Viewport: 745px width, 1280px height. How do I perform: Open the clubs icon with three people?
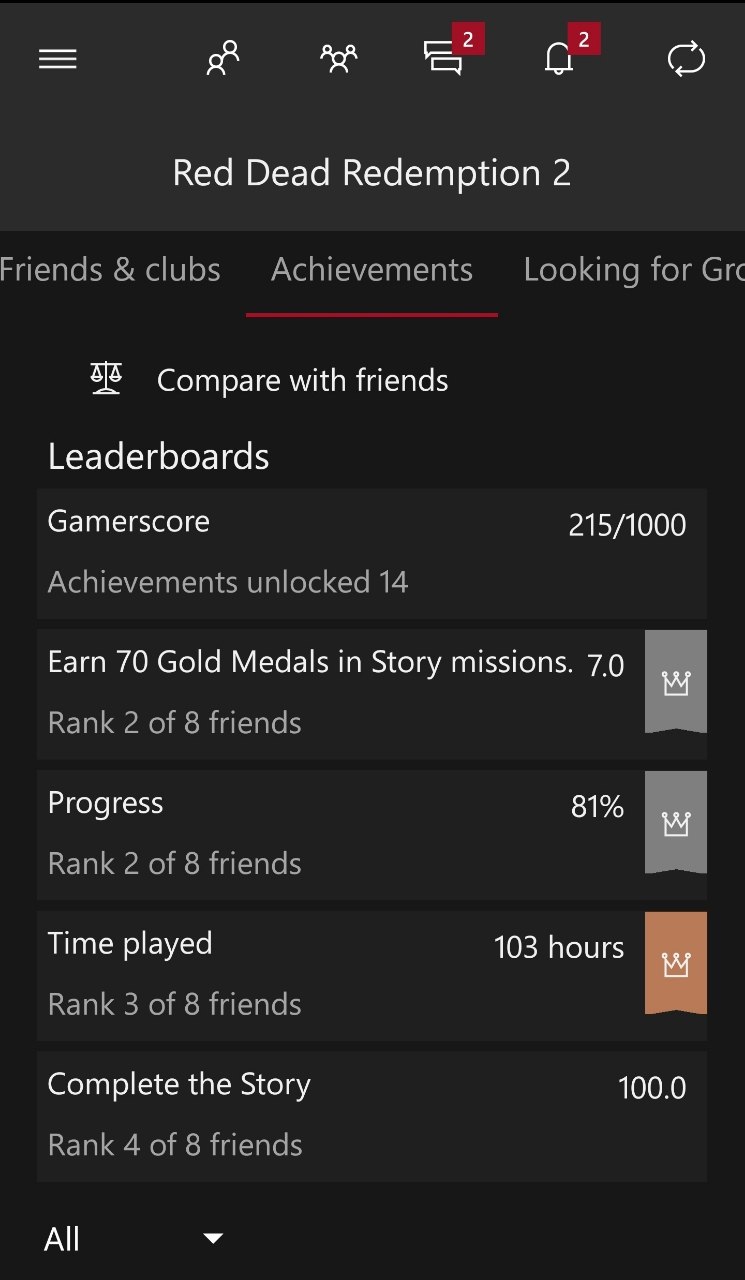[x=339, y=59]
